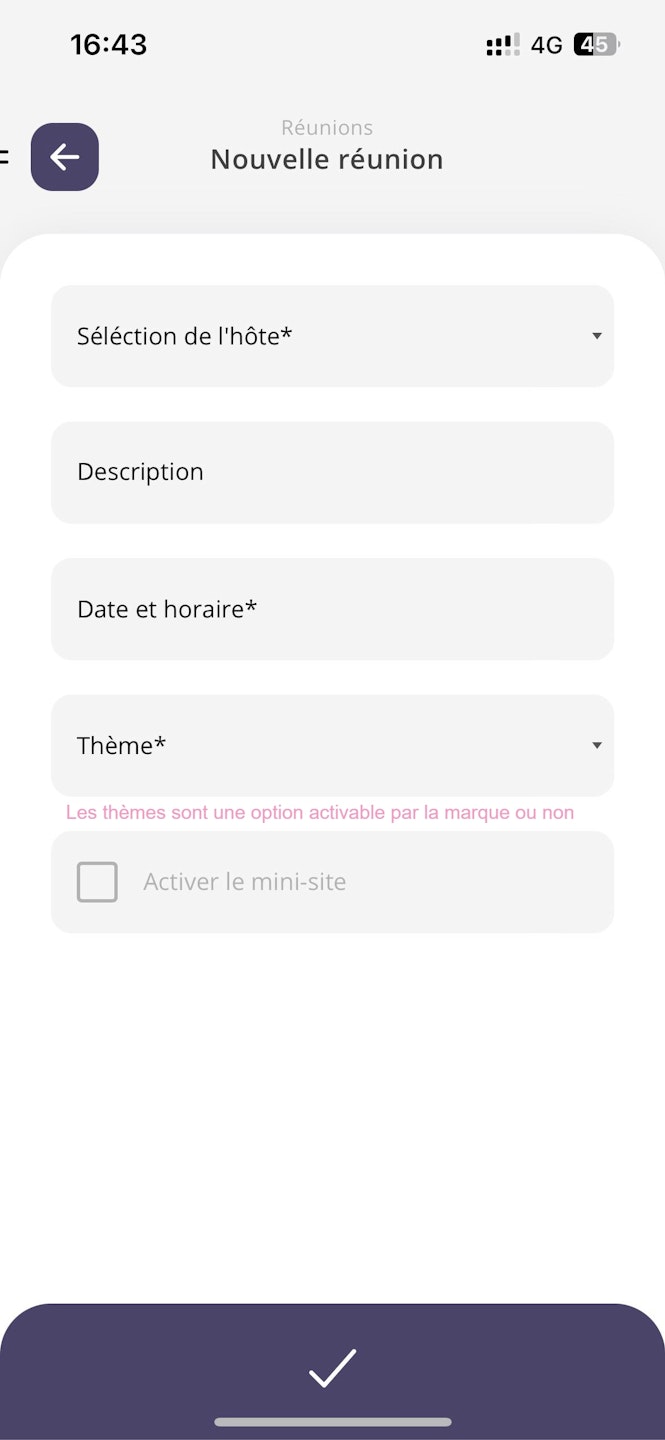Screen dimensions: 665x1440
Task: Expand the Thème dropdown
Action: pos(332,746)
